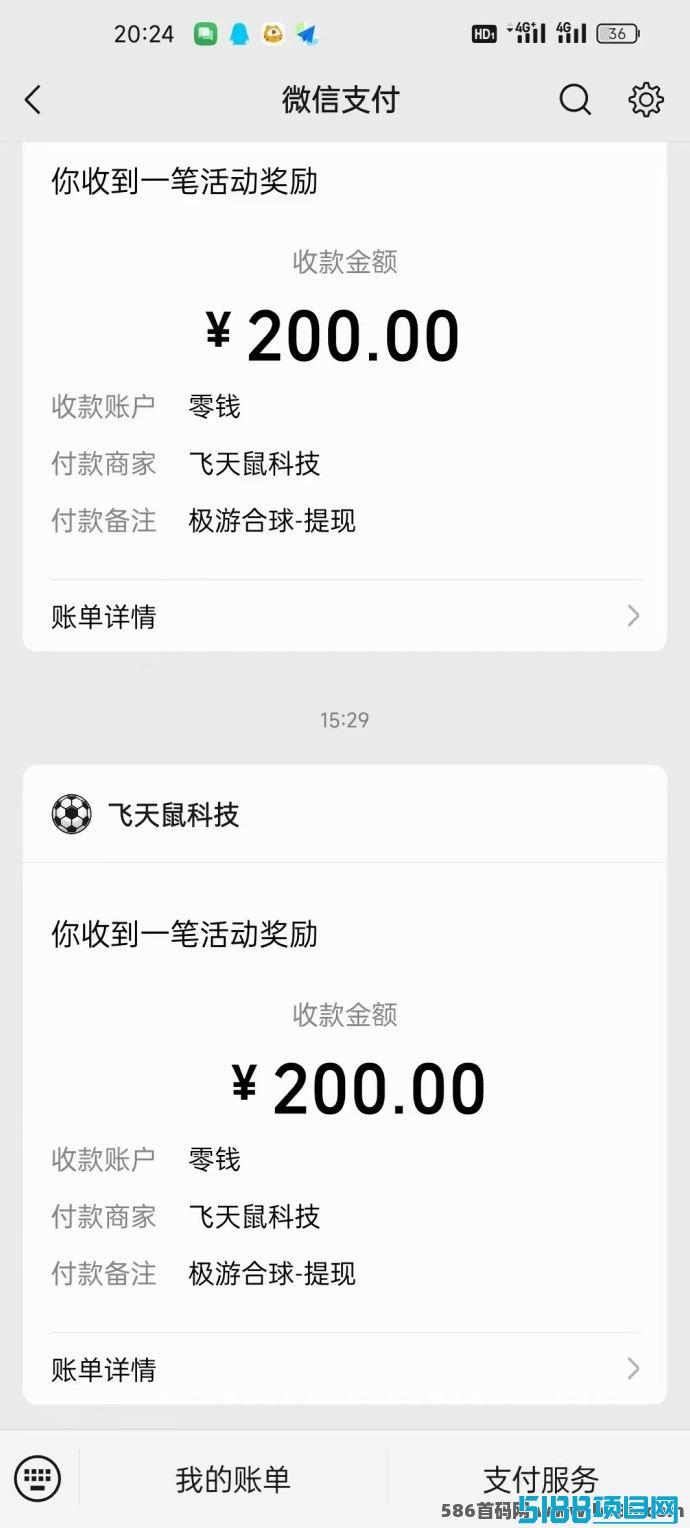Open 支付服务 menu
The width and height of the screenshot is (690, 1528).
point(540,1479)
